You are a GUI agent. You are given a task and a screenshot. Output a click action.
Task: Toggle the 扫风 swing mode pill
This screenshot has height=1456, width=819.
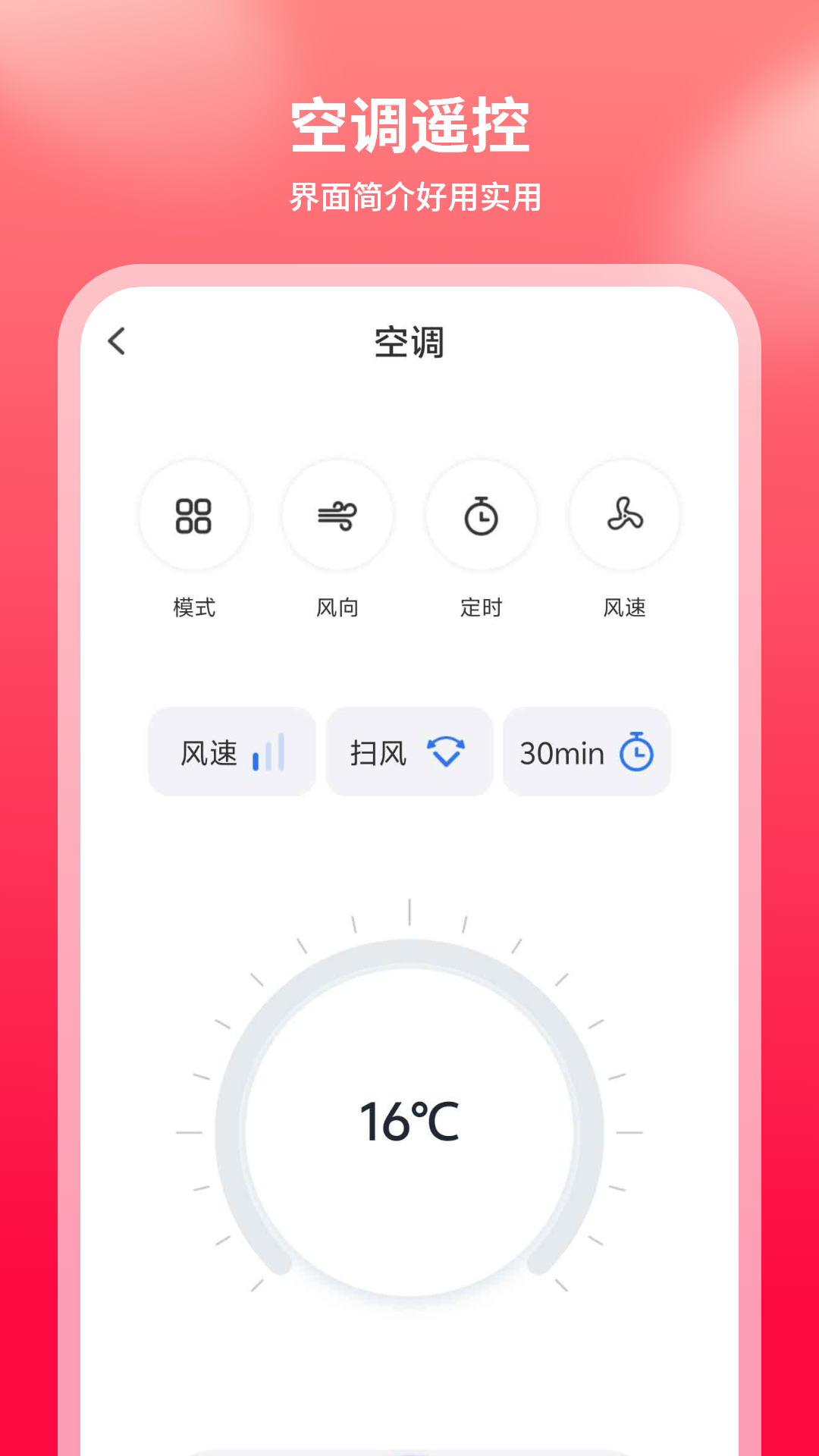point(409,752)
